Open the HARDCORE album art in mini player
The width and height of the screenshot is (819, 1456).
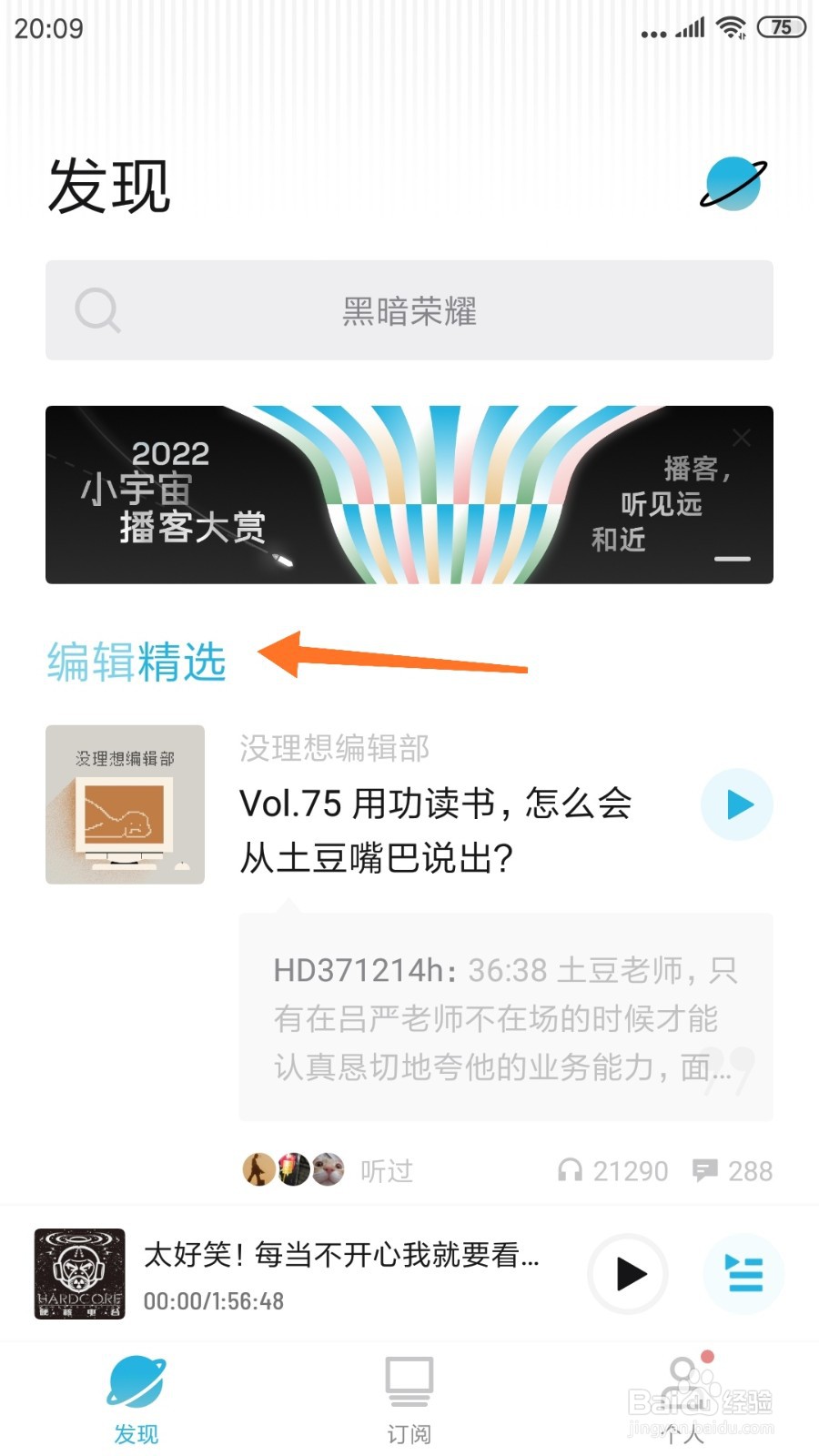coord(78,1274)
